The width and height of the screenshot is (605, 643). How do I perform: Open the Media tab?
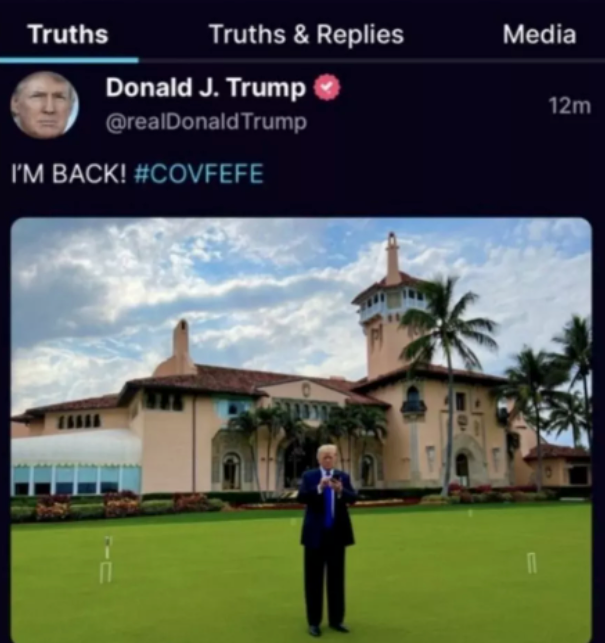pos(539,34)
